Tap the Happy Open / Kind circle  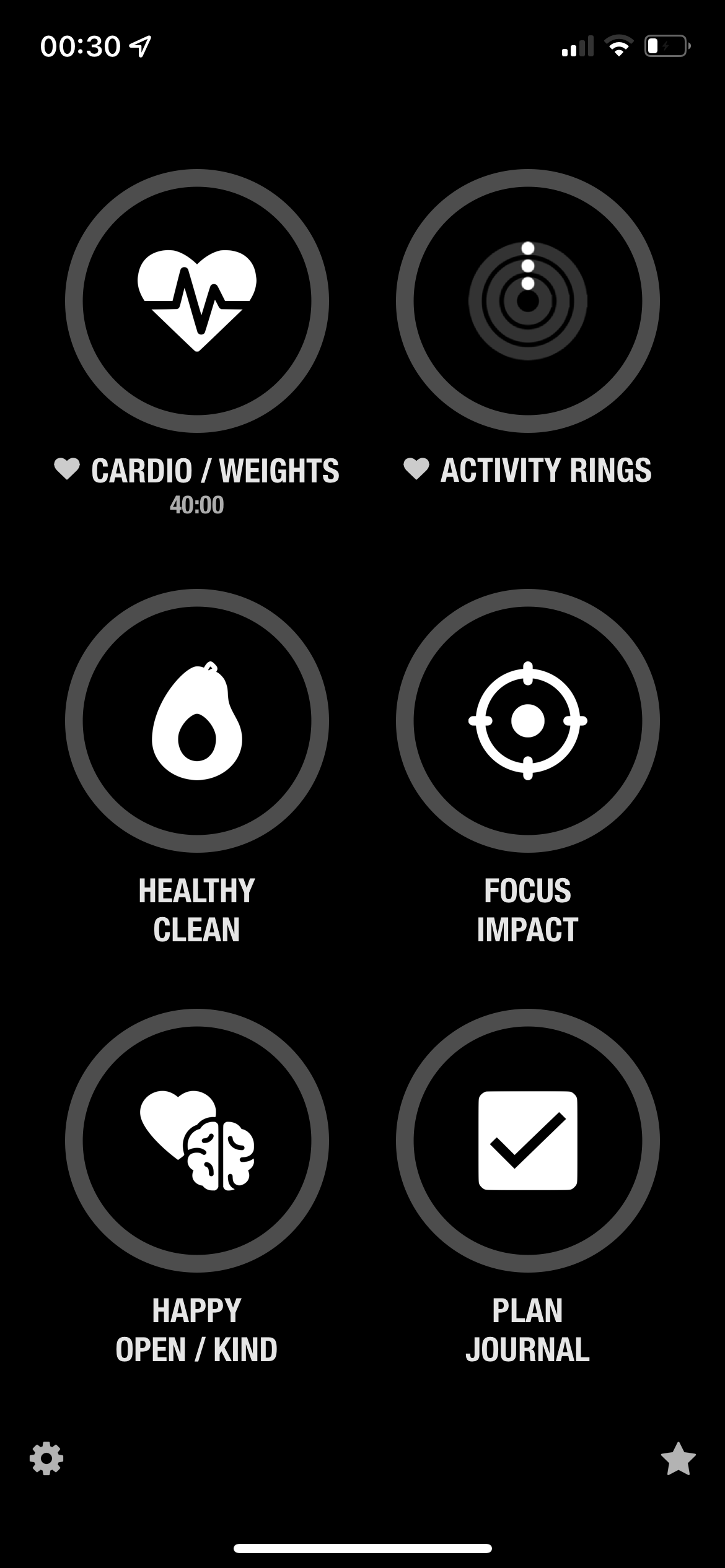pos(197,1141)
